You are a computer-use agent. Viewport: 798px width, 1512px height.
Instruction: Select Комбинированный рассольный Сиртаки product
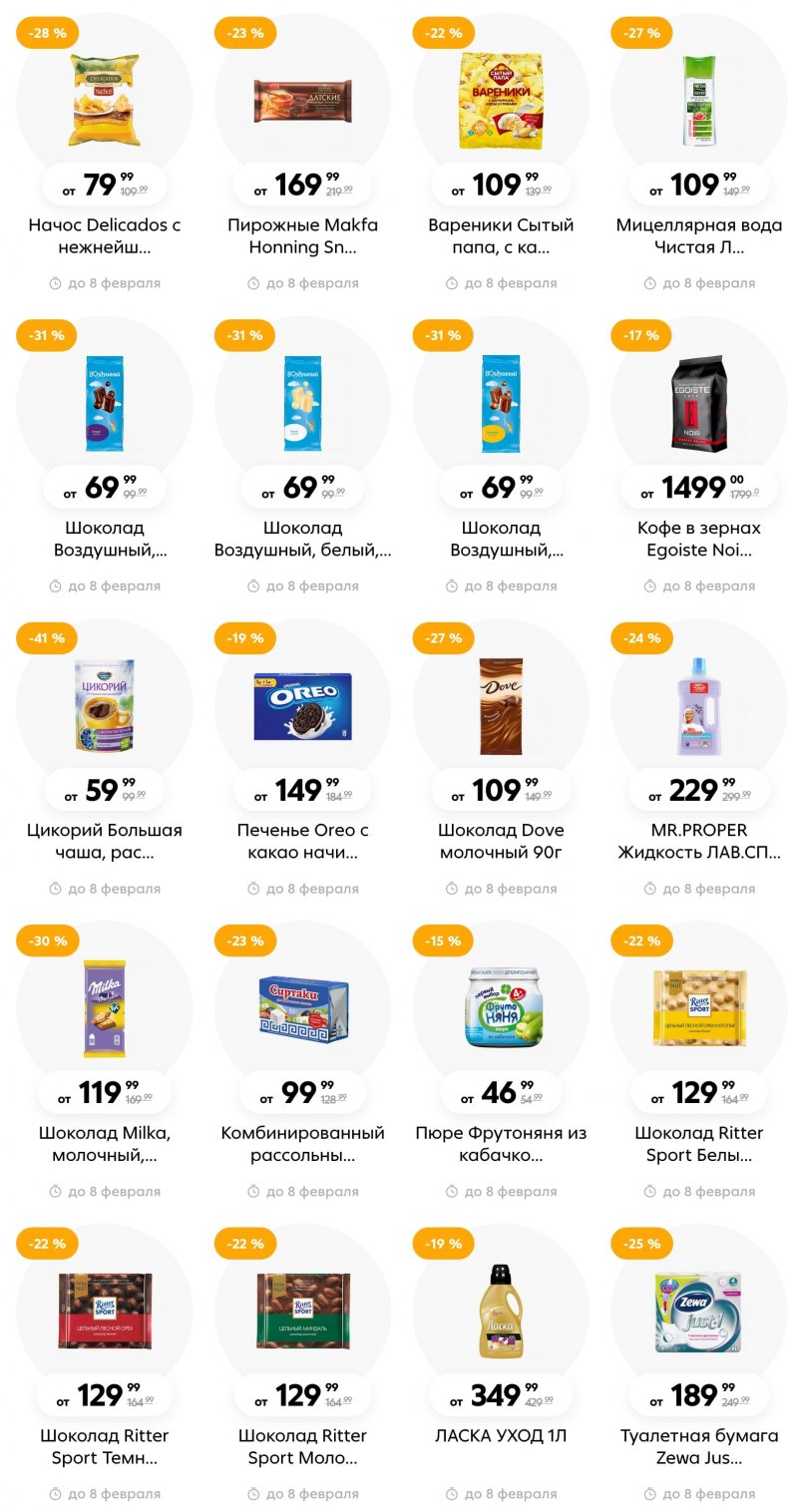(x=302, y=1008)
